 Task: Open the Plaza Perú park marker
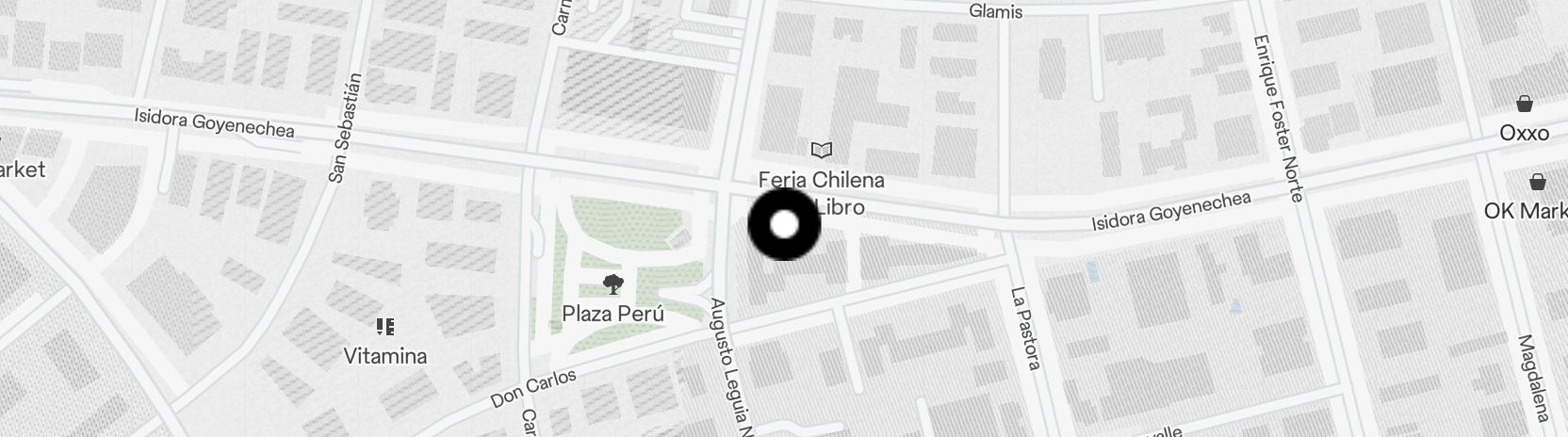point(613,283)
